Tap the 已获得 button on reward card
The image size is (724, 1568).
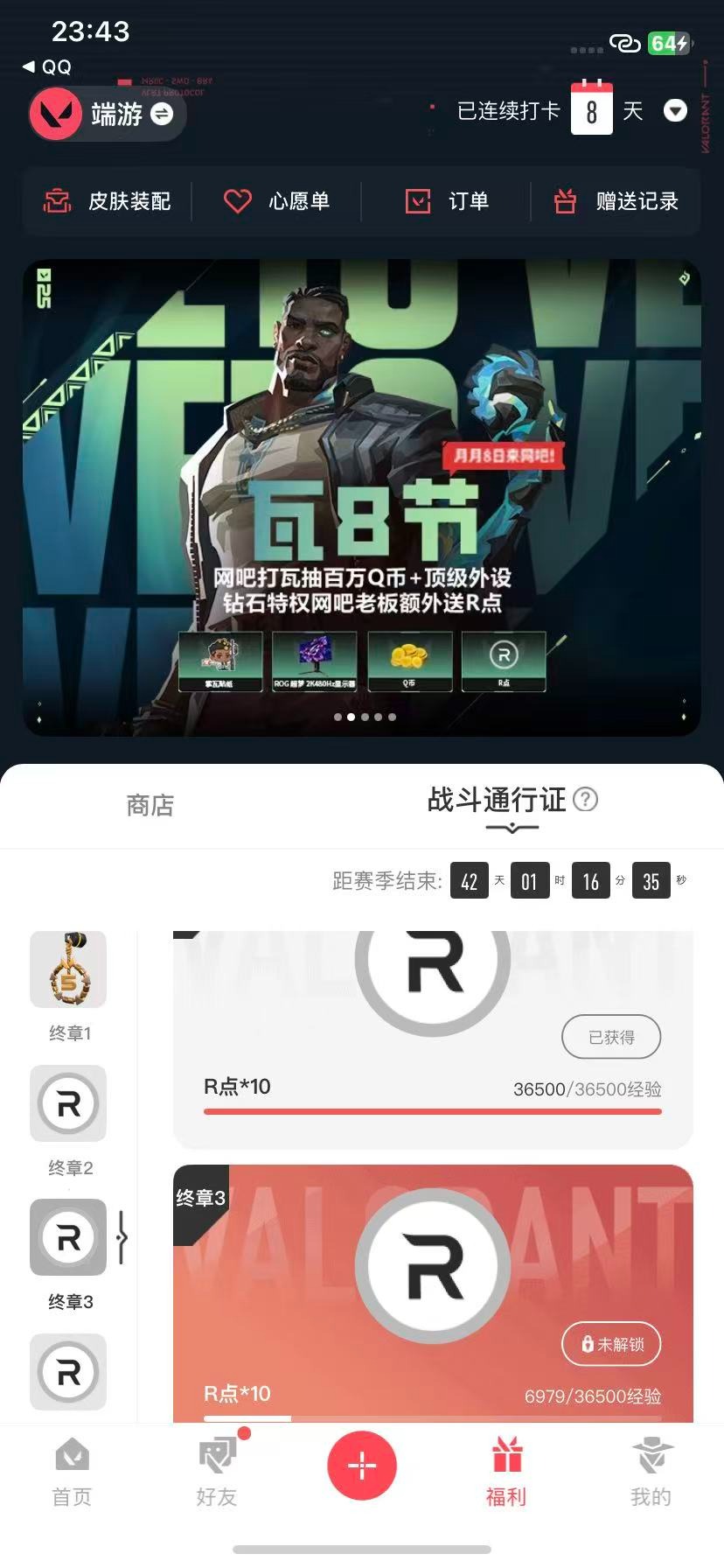[x=611, y=1037]
